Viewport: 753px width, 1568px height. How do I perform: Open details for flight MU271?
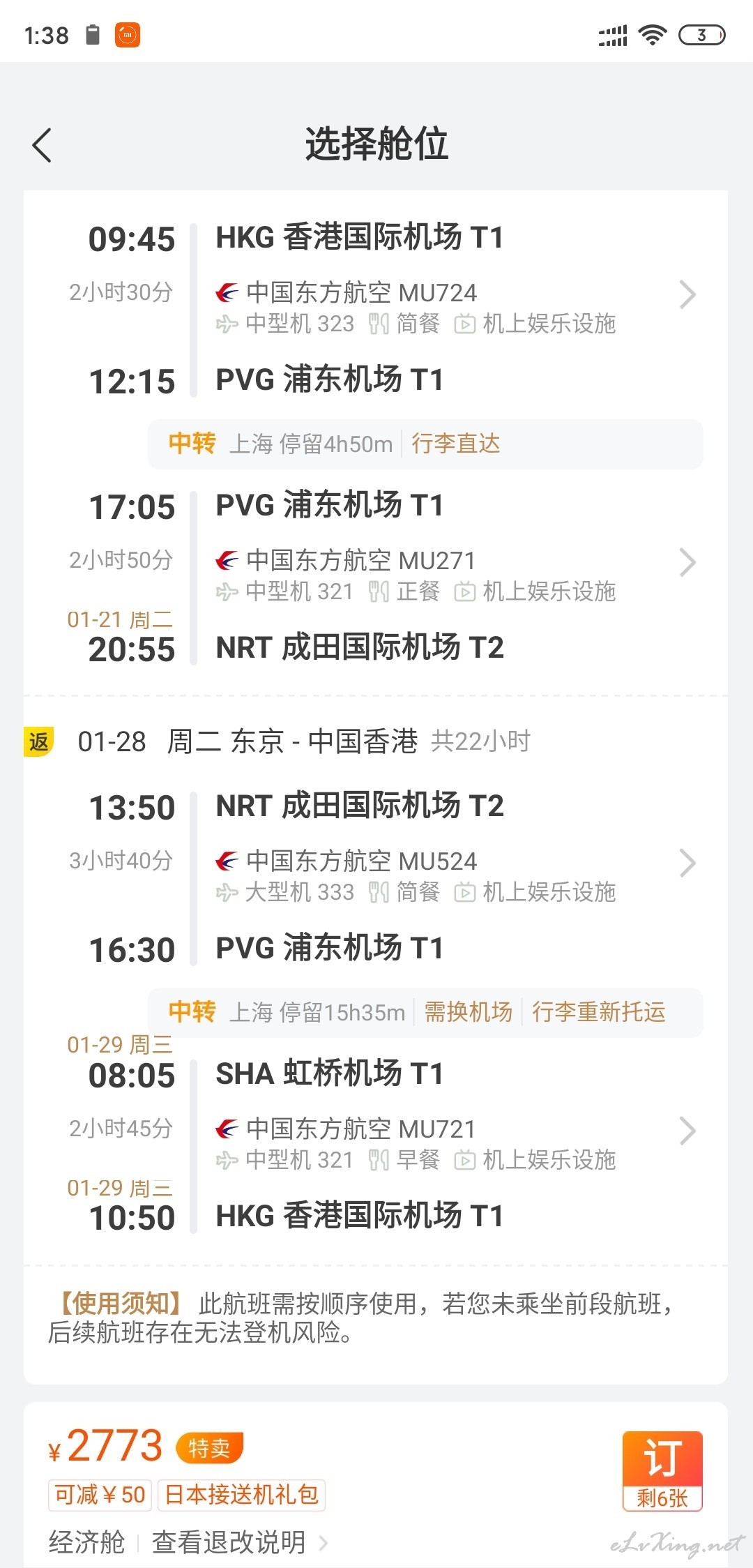[x=457, y=576]
